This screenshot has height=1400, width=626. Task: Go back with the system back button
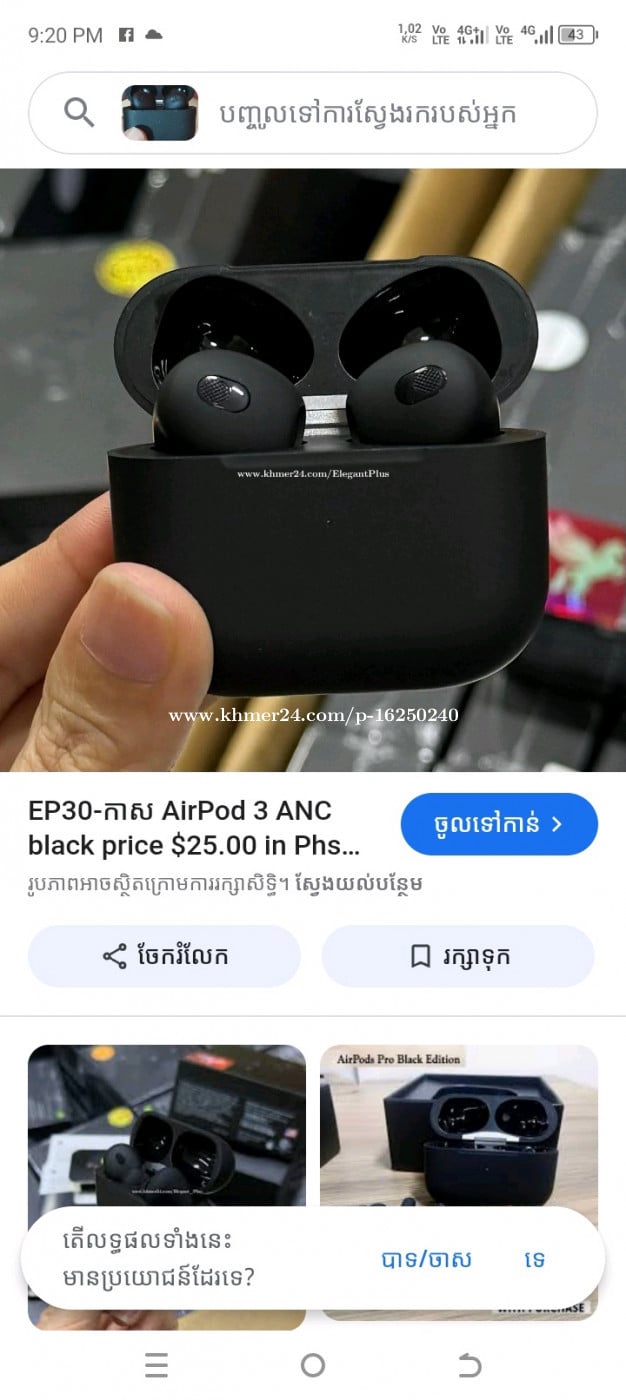(469, 1365)
